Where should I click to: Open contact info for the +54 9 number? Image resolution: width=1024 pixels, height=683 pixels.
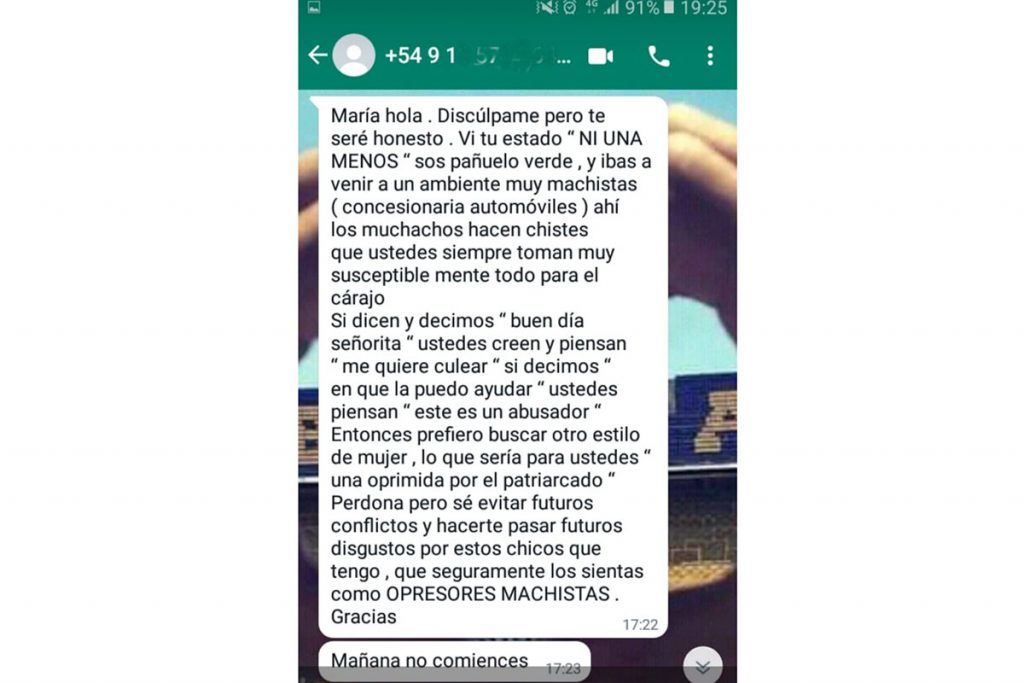pos(477,56)
